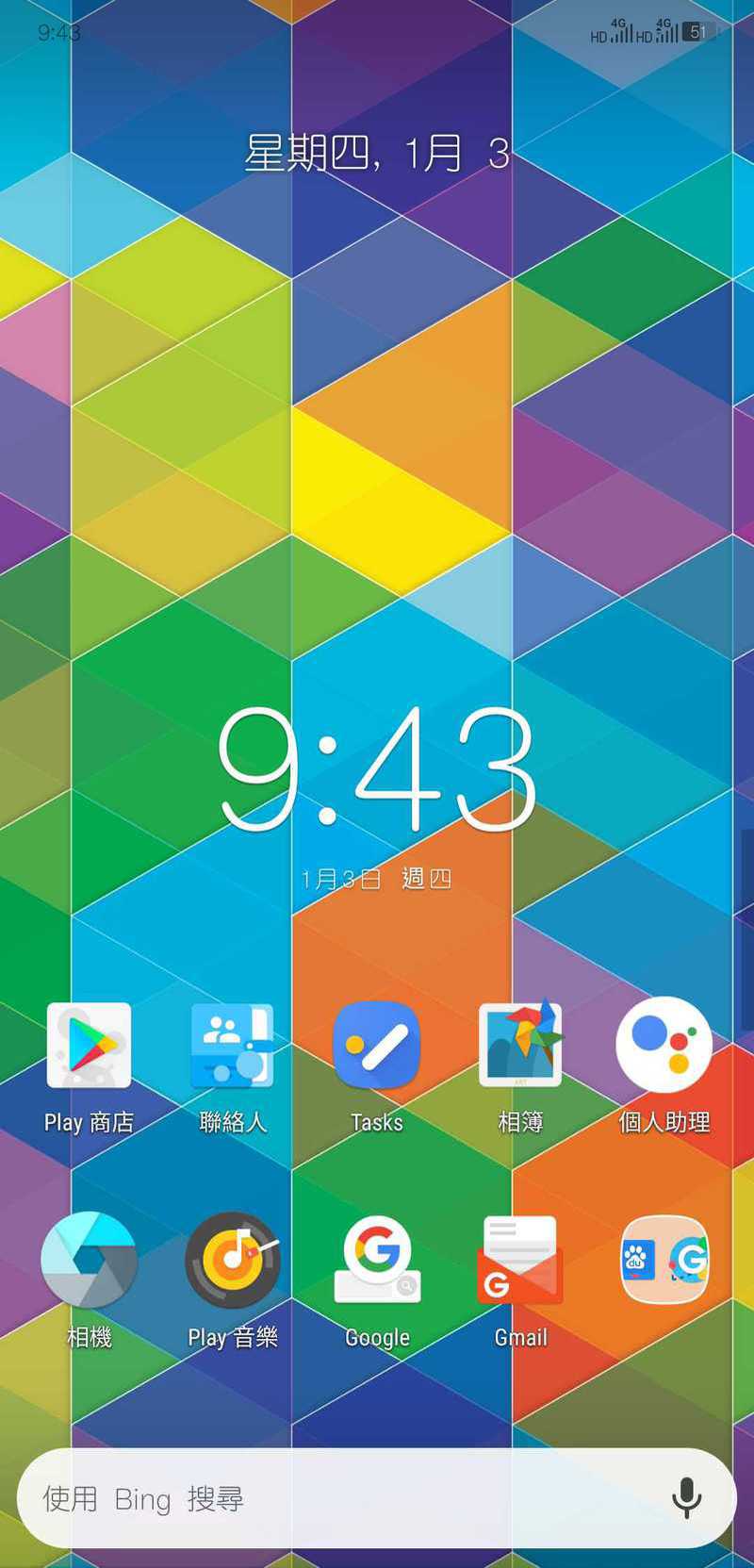The width and height of the screenshot is (754, 1568).
Task: Open the unlabeled app folder
Action: tap(664, 1260)
